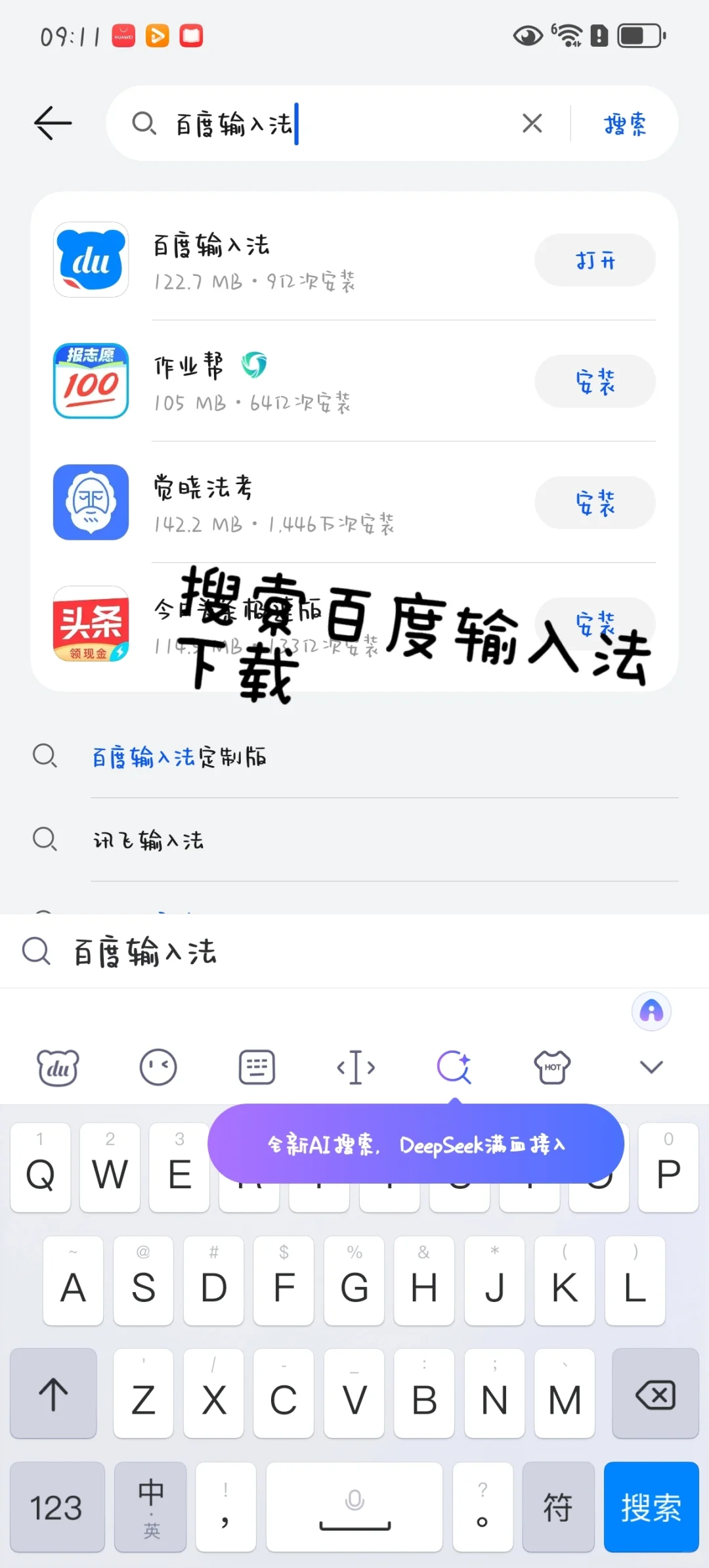709x1568 pixels.
Task: Select the cursor text-editing tool icon
Action: (355, 1067)
